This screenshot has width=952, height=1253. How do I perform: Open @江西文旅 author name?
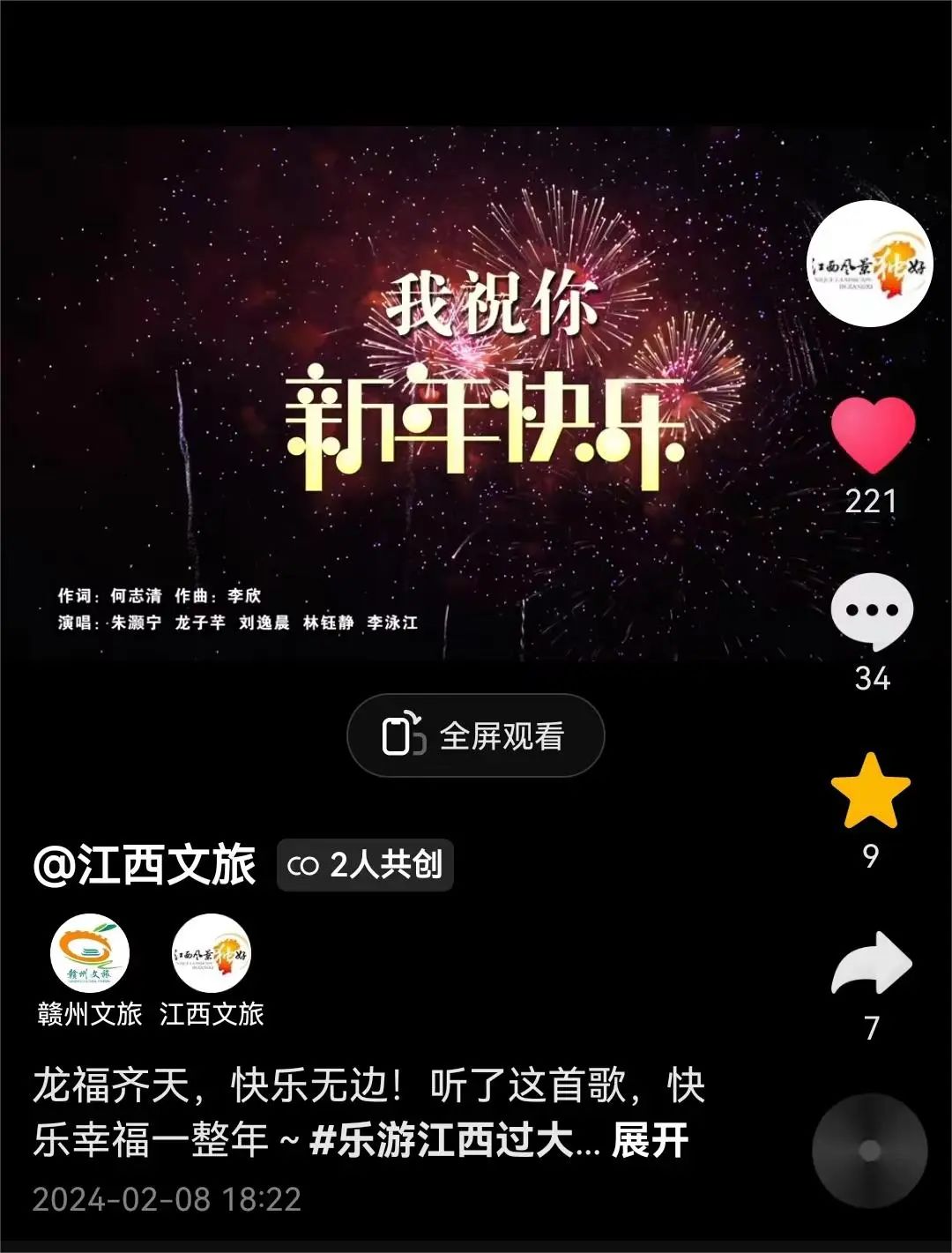(145, 865)
